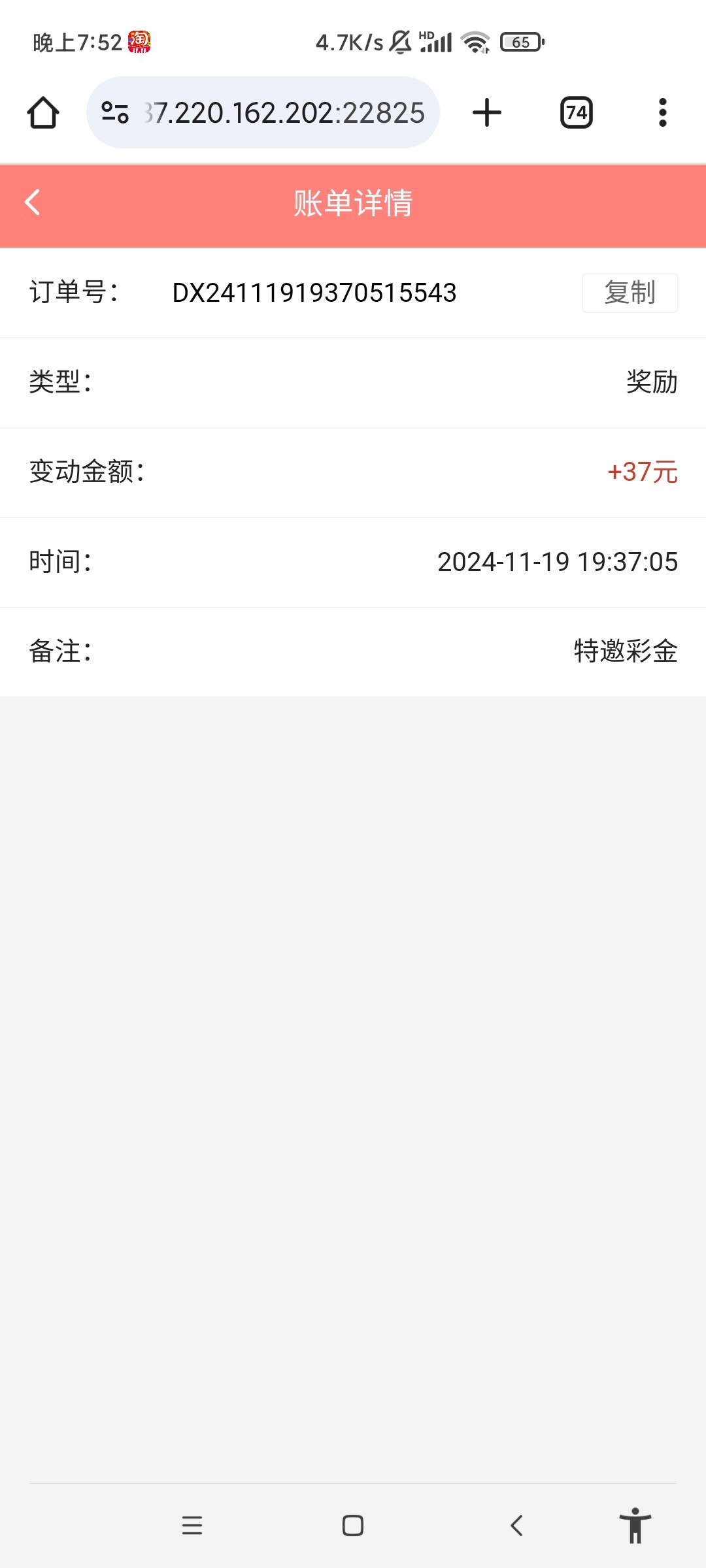Open the browser overflow menu
The height and width of the screenshot is (1568, 706).
pos(662,112)
